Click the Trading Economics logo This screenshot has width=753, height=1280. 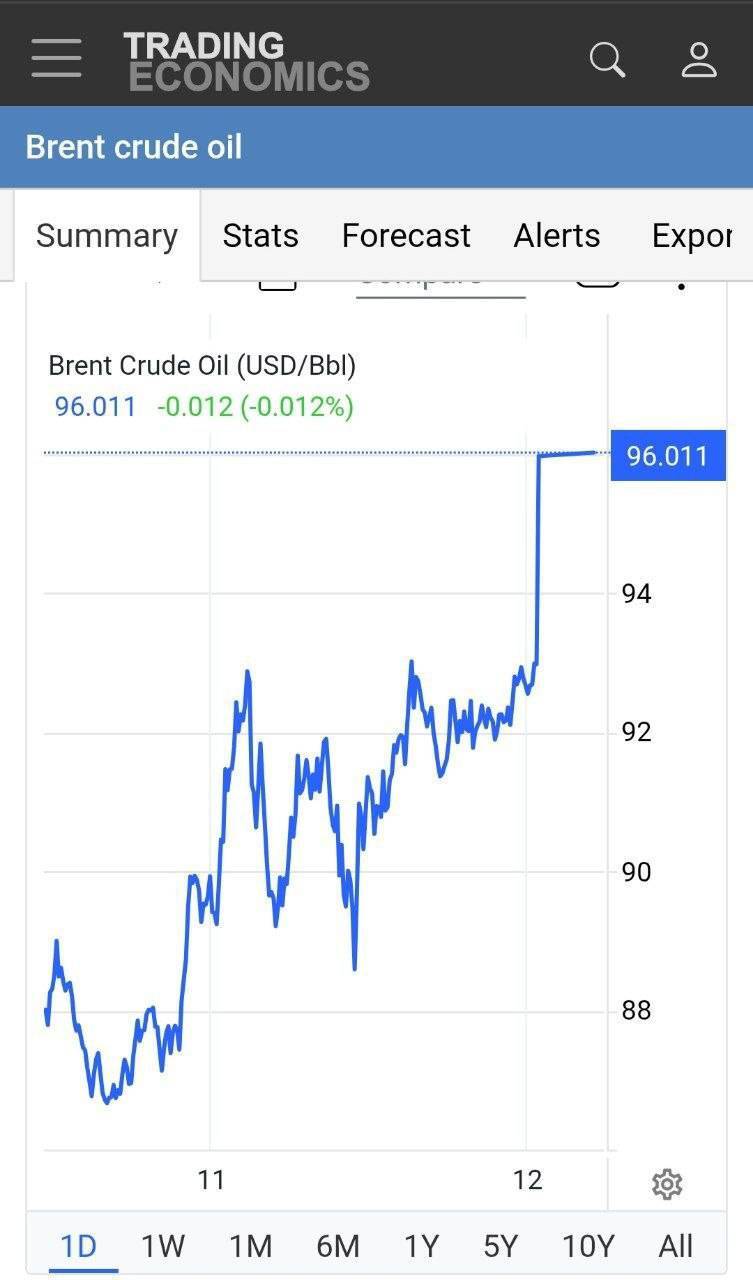click(246, 57)
